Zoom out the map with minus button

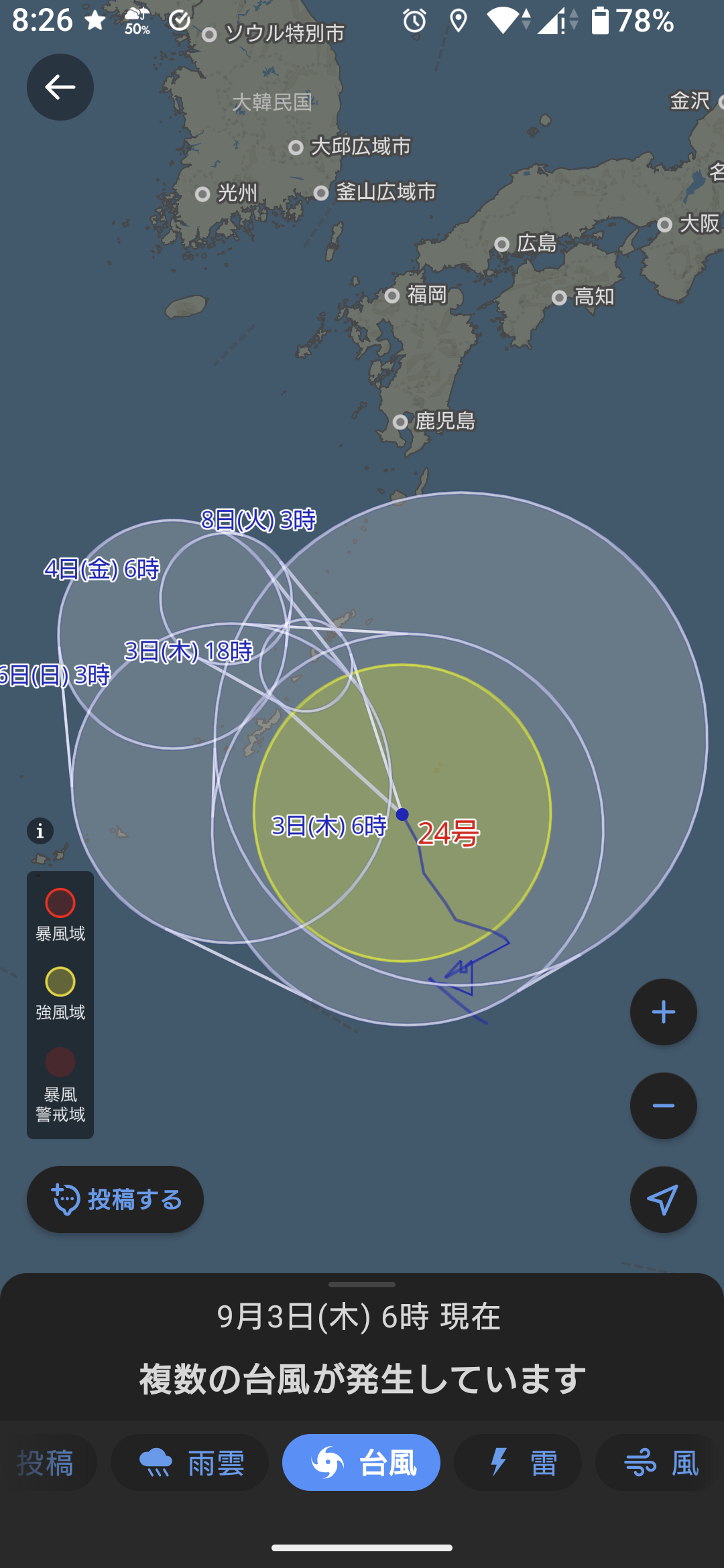pos(663,1106)
